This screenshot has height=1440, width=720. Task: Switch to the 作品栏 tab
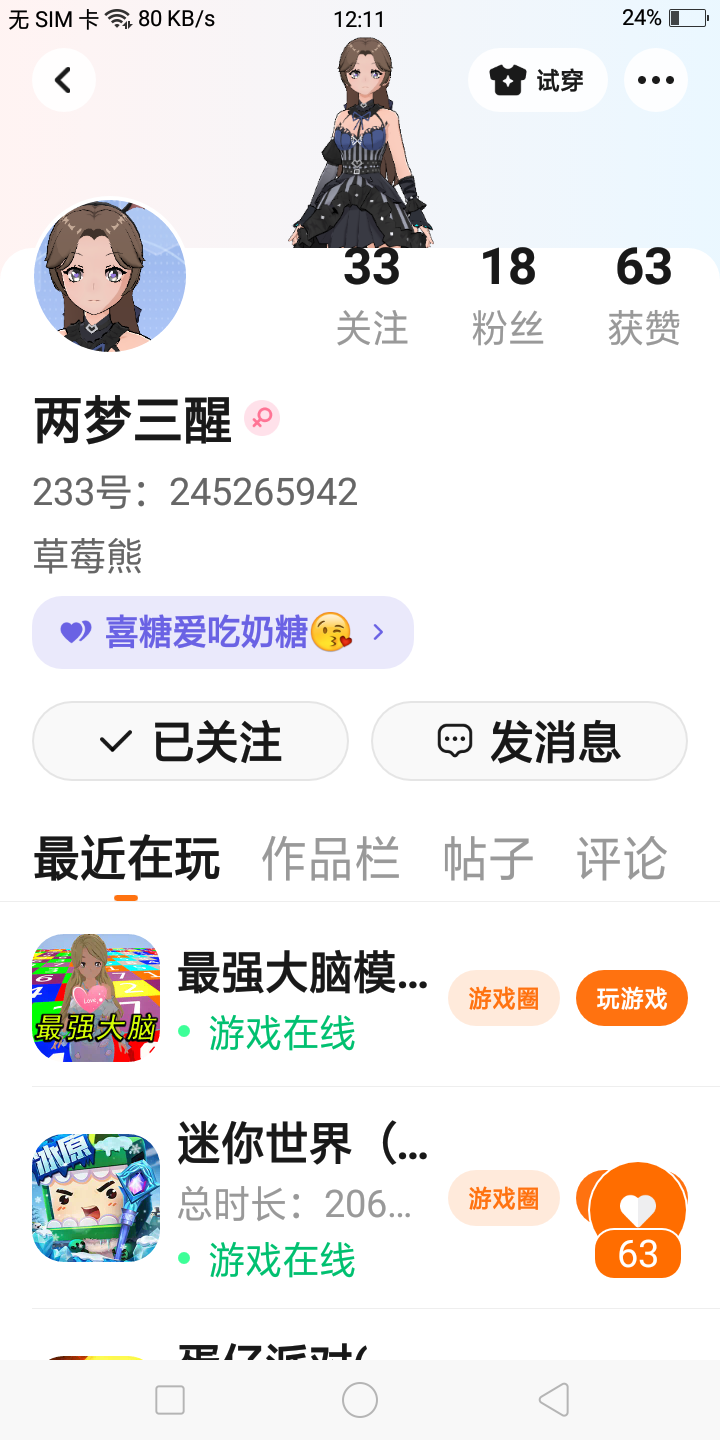click(330, 858)
